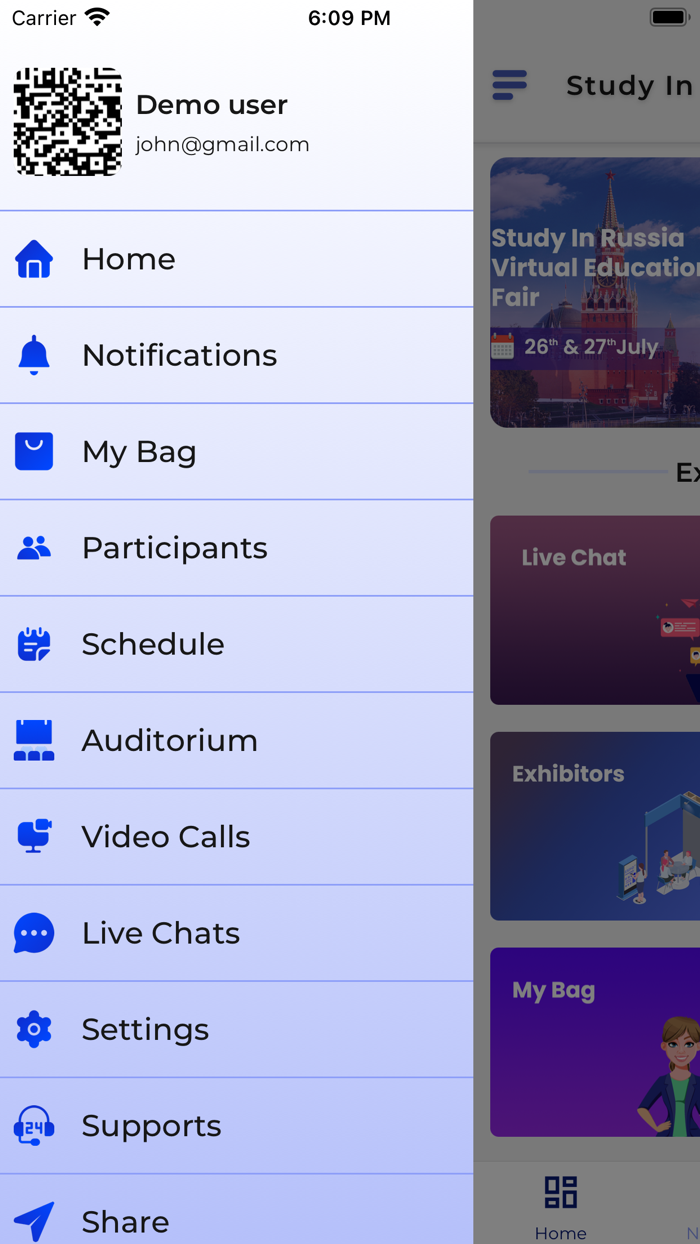The image size is (700, 1244).
Task: Open the Schedule section
Action: [x=236, y=644]
